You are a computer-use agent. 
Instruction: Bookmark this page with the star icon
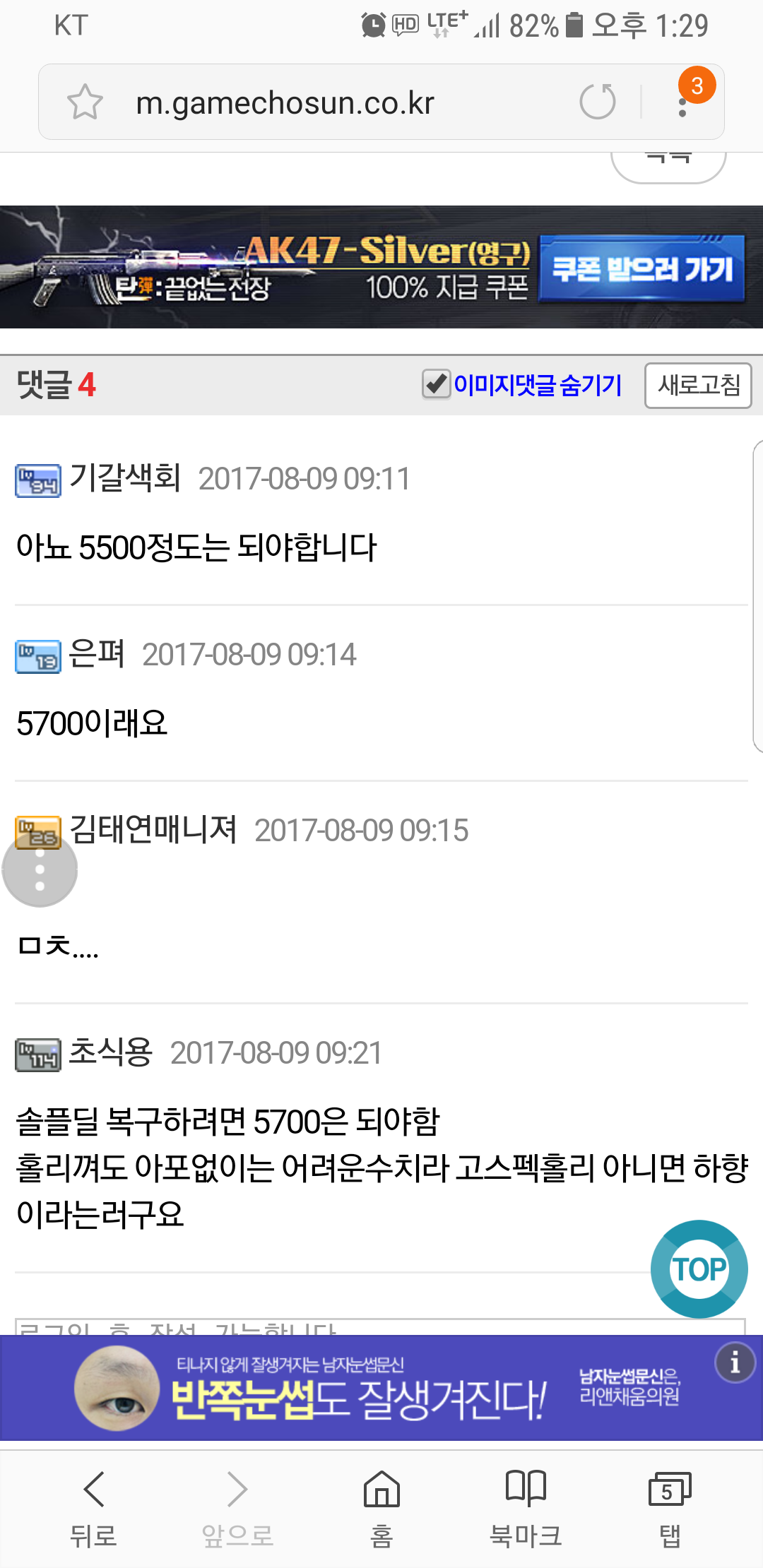(85, 102)
